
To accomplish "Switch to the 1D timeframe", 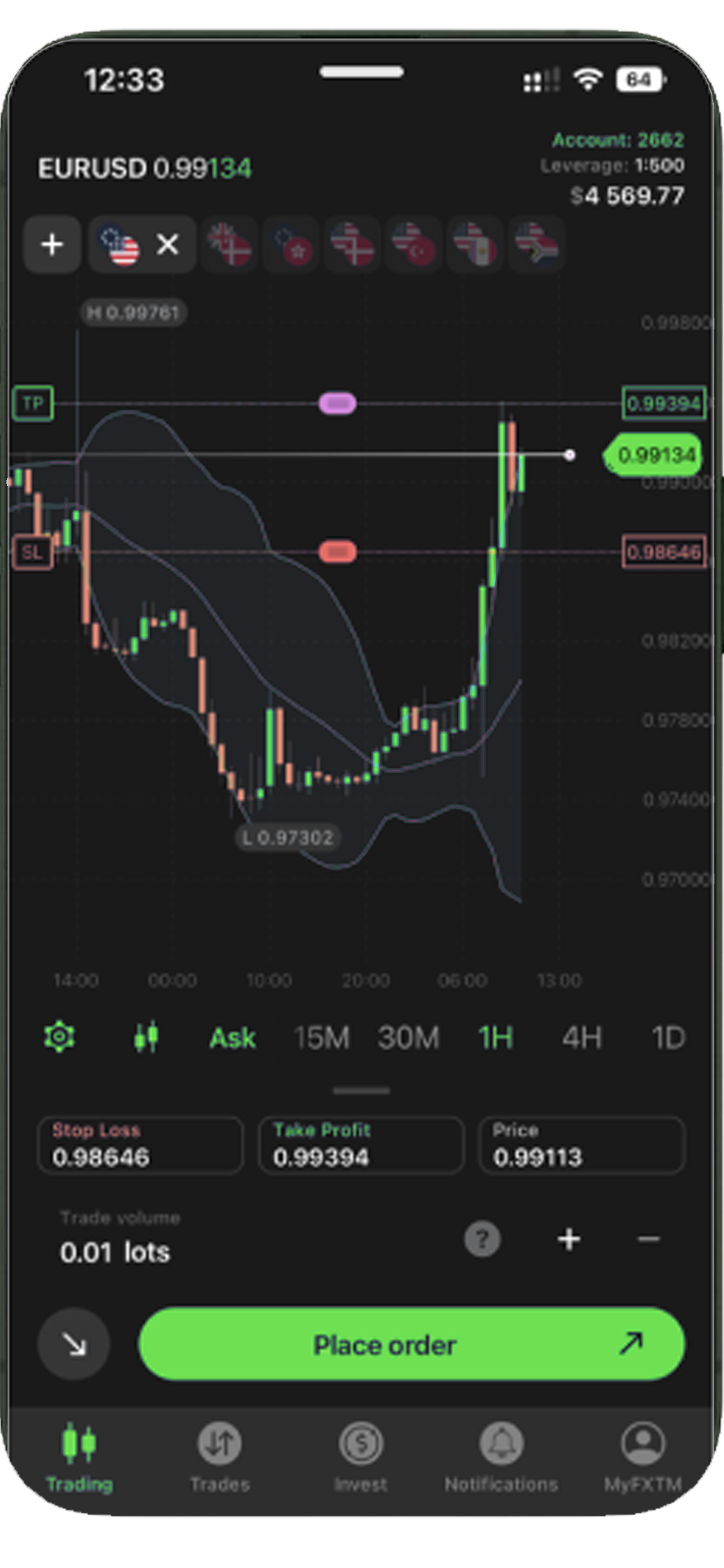I will point(668,1038).
